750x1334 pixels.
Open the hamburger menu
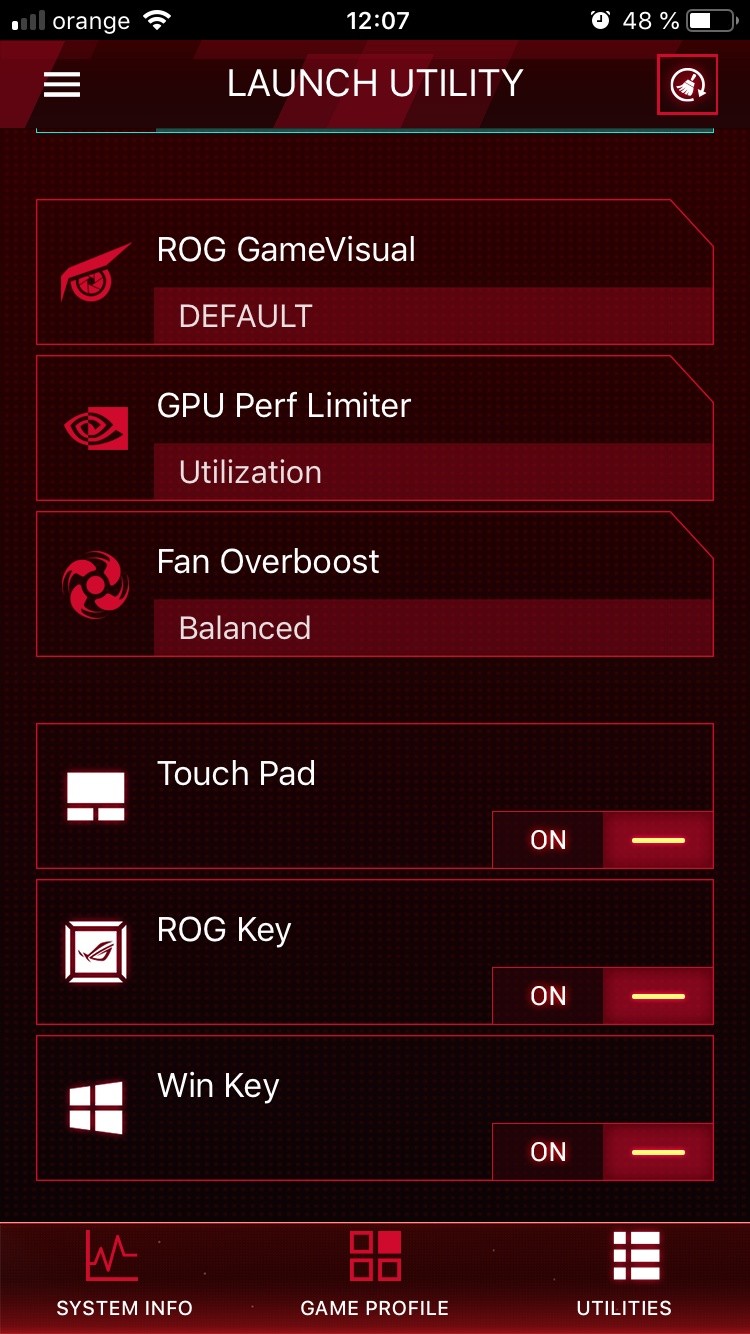click(62, 85)
